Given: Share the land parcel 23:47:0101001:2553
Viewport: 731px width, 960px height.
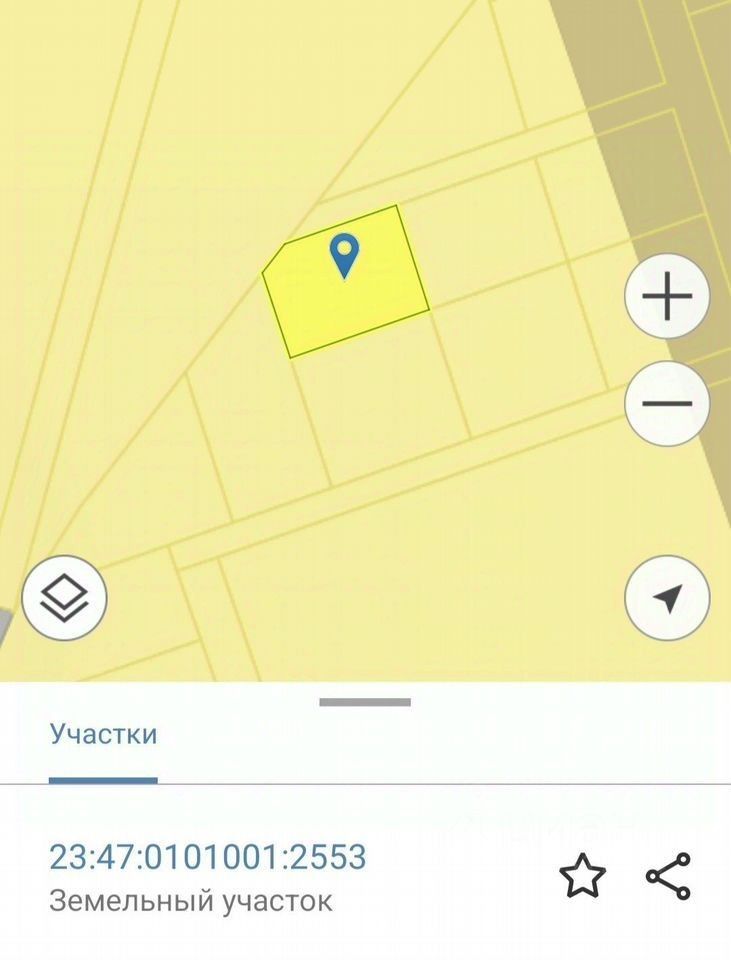Looking at the screenshot, I should pyautogui.click(x=668, y=876).
